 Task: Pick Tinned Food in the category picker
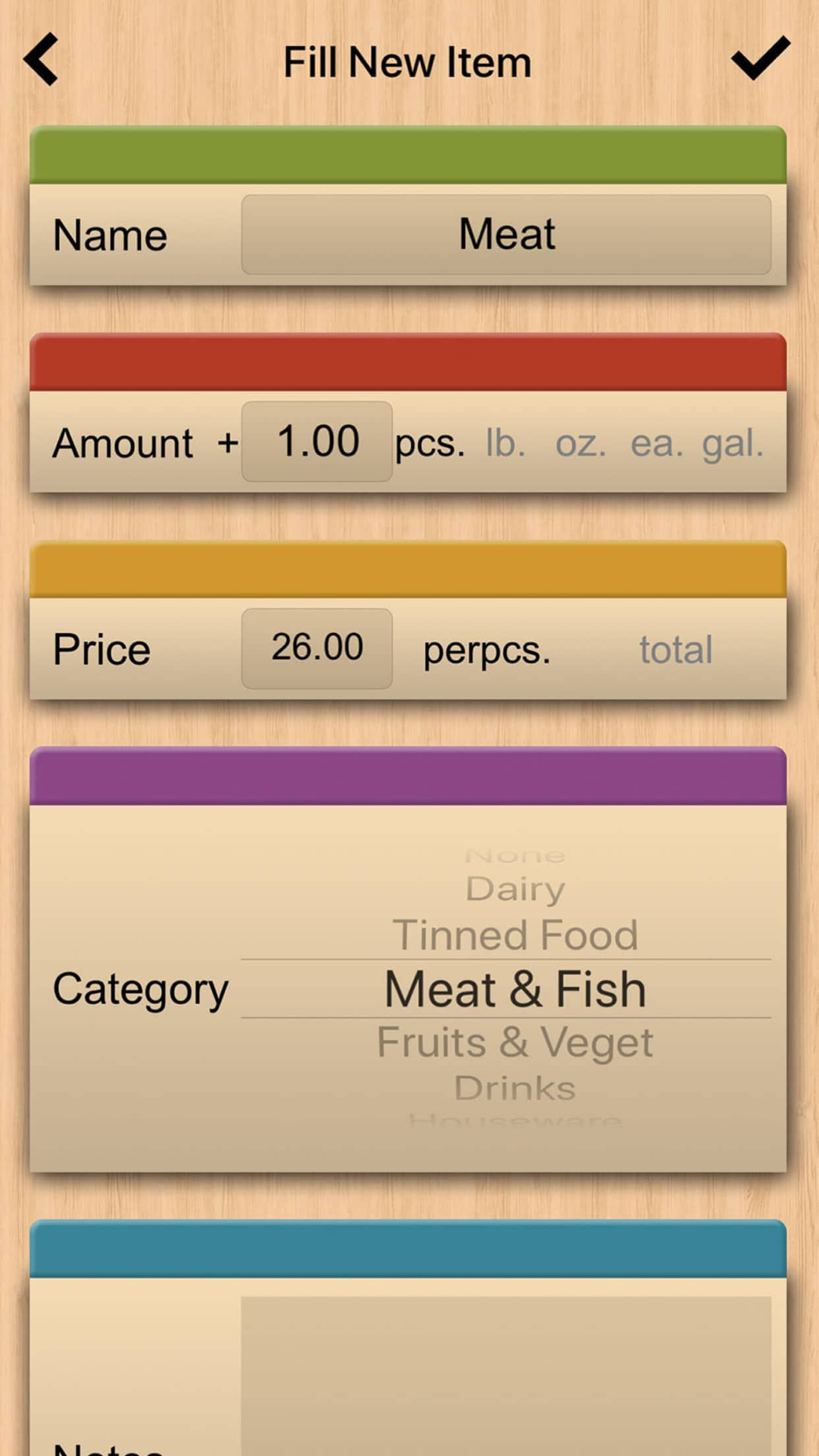(x=515, y=935)
